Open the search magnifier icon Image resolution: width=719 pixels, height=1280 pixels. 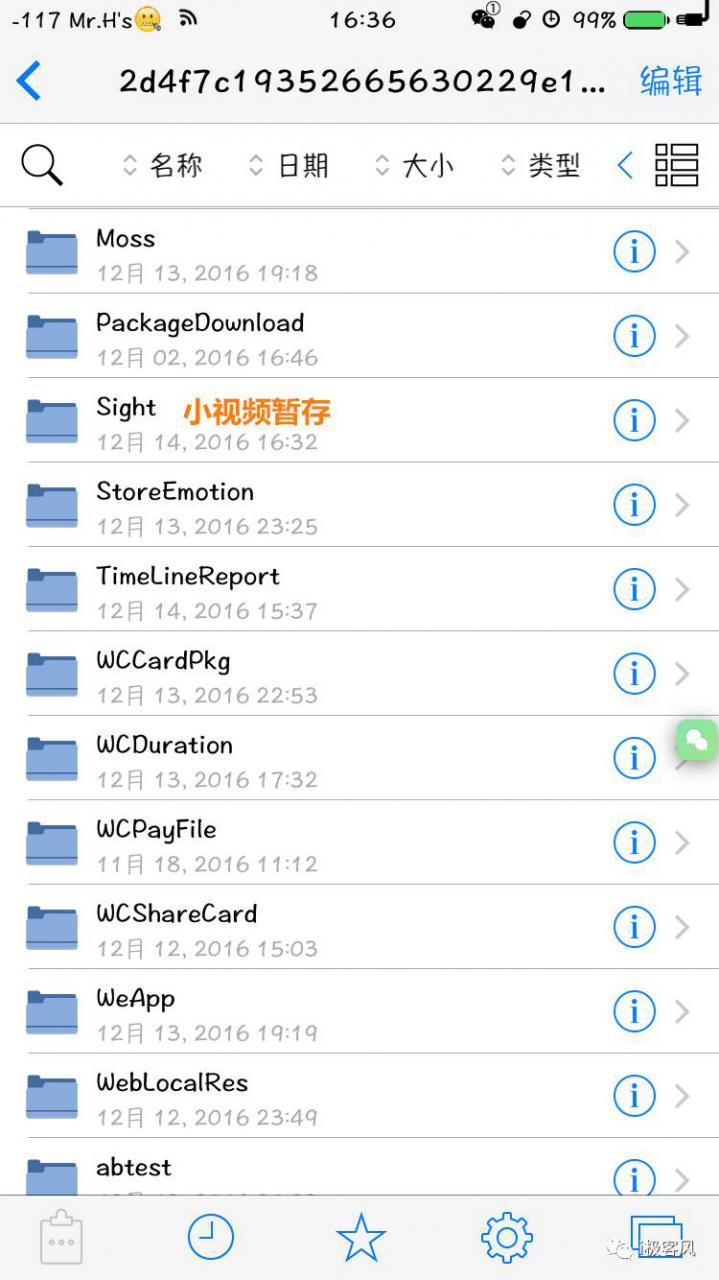(x=42, y=165)
